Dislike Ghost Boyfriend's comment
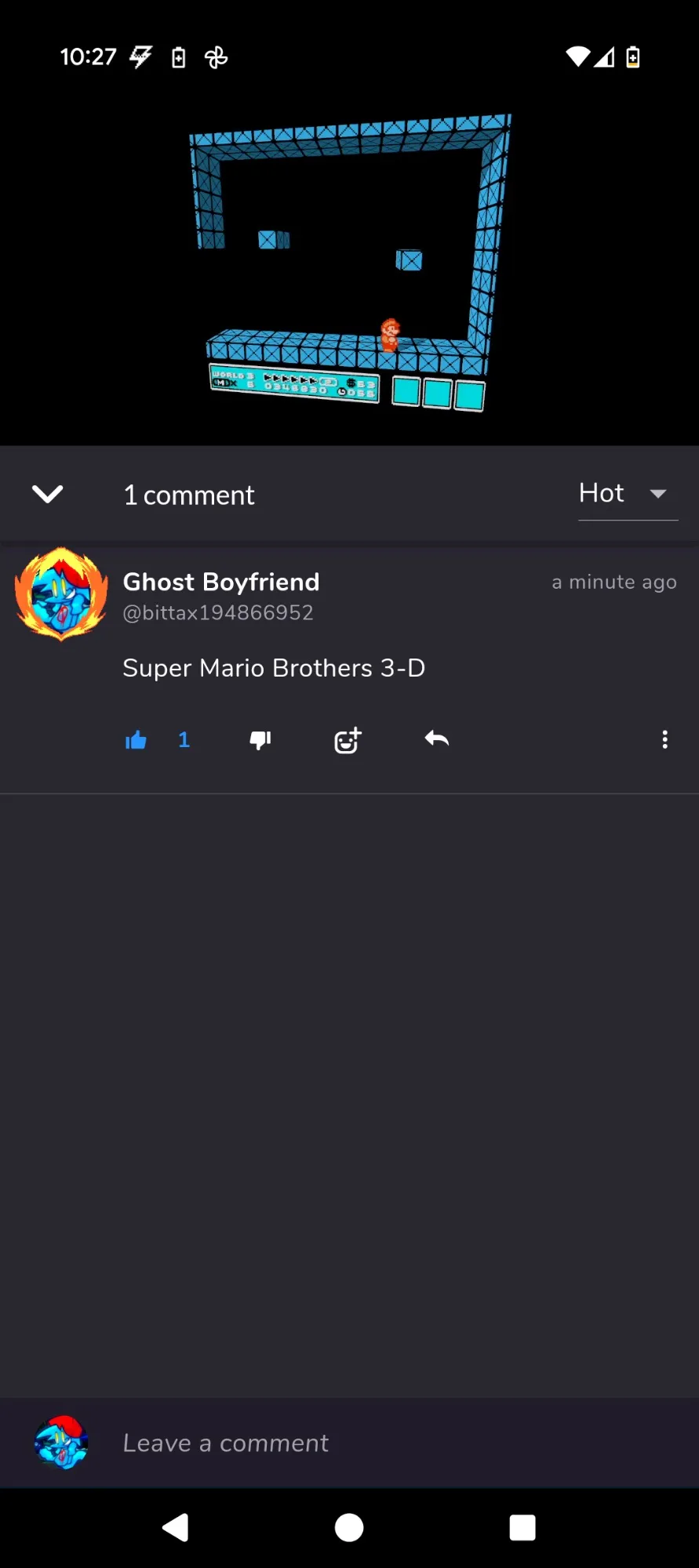This screenshot has height=1568, width=699. [260, 740]
